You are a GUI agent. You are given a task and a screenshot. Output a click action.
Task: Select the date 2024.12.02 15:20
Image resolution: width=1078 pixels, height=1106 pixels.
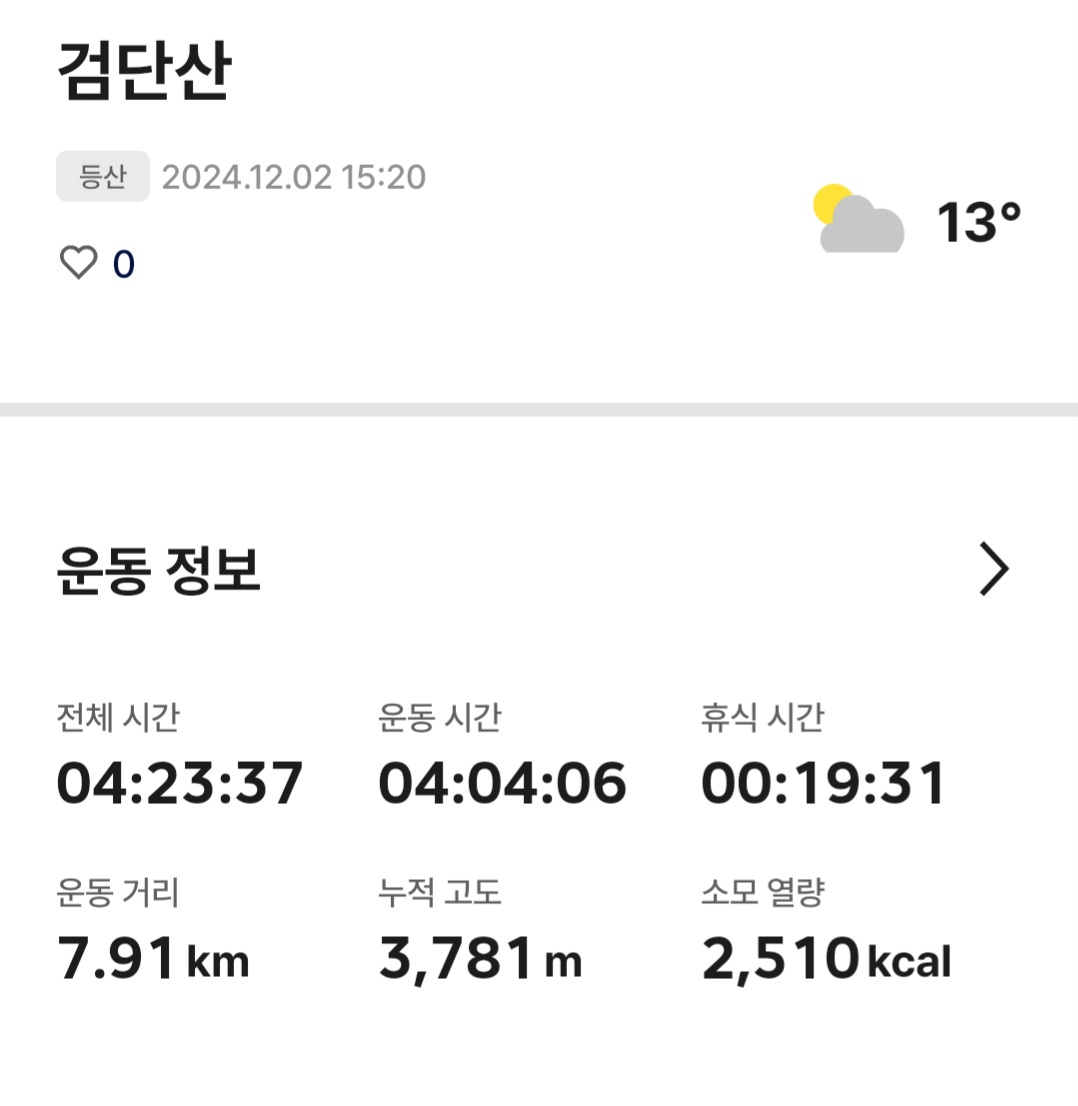tap(295, 177)
